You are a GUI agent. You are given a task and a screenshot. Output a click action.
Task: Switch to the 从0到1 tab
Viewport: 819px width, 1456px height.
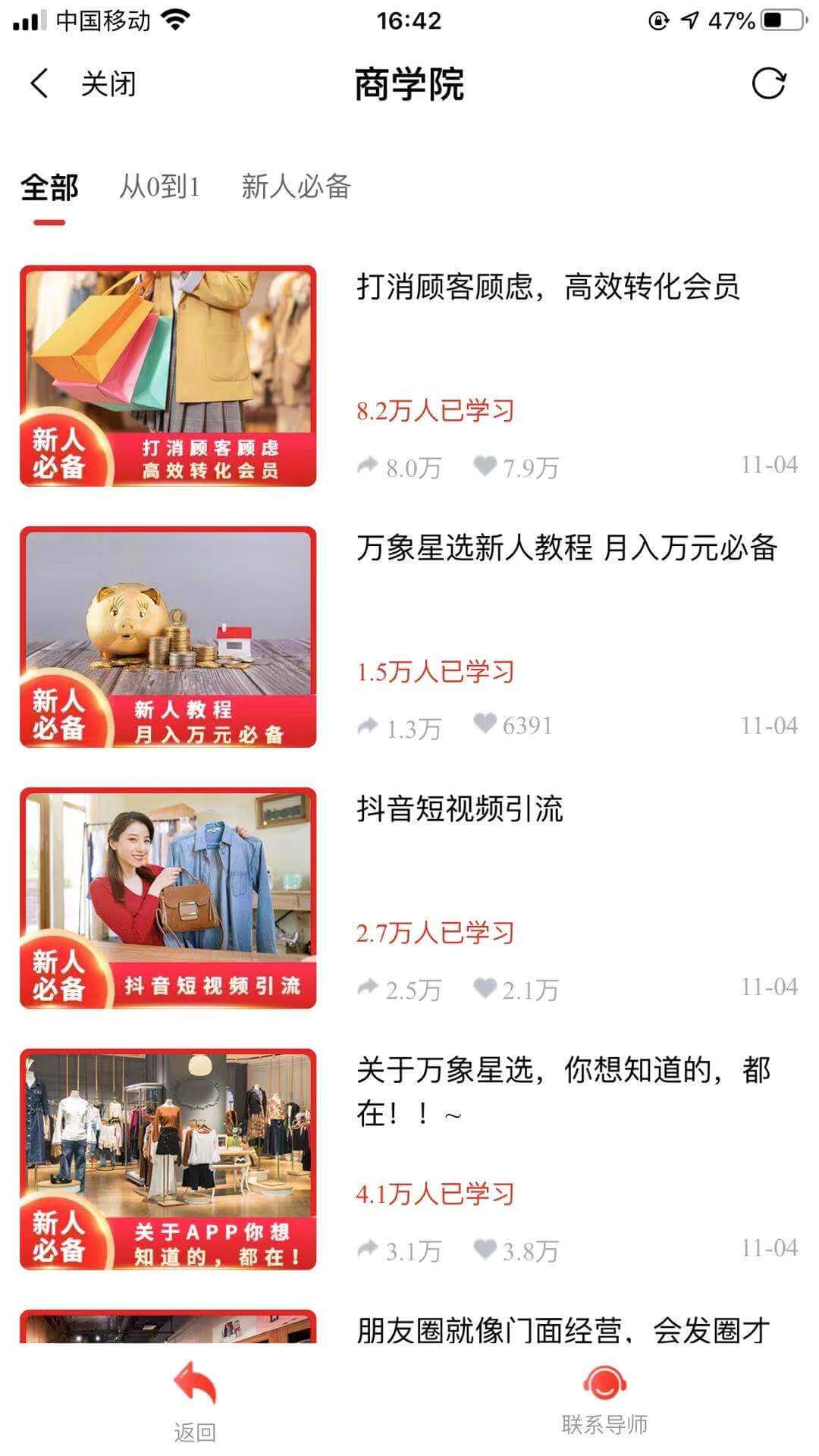[x=159, y=187]
